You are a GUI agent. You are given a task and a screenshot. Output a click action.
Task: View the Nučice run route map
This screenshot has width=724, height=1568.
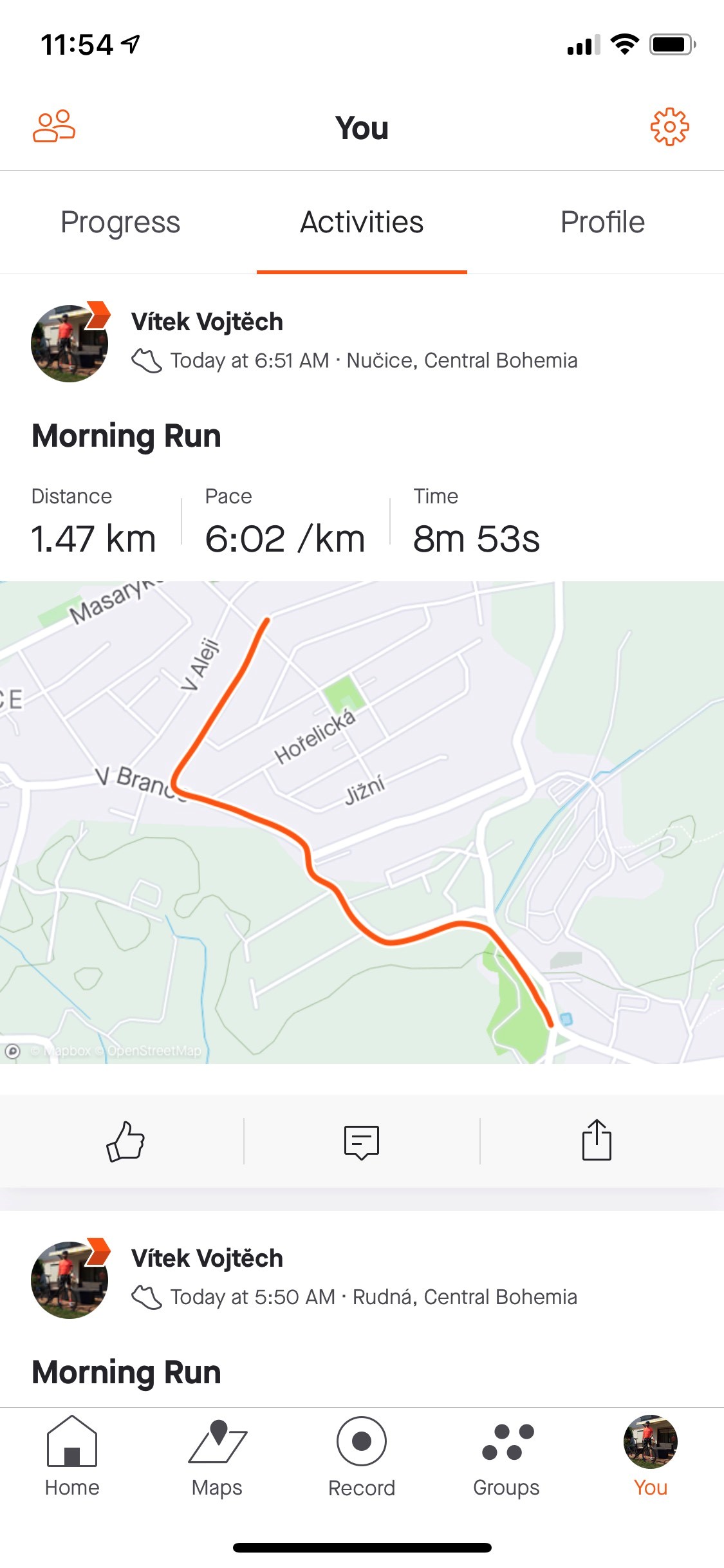pyautogui.click(x=362, y=822)
